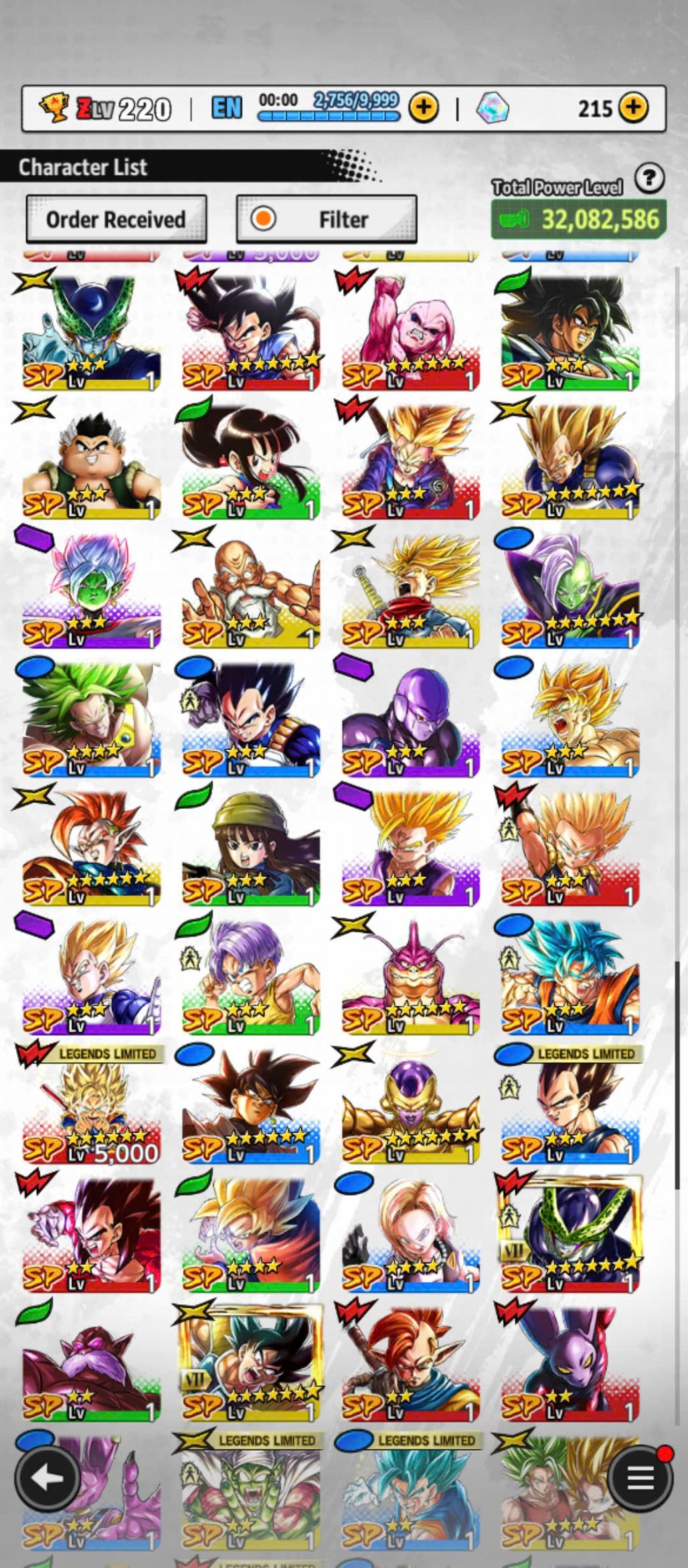Select the Goku Black character
688x1568 pixels.
251,1109
